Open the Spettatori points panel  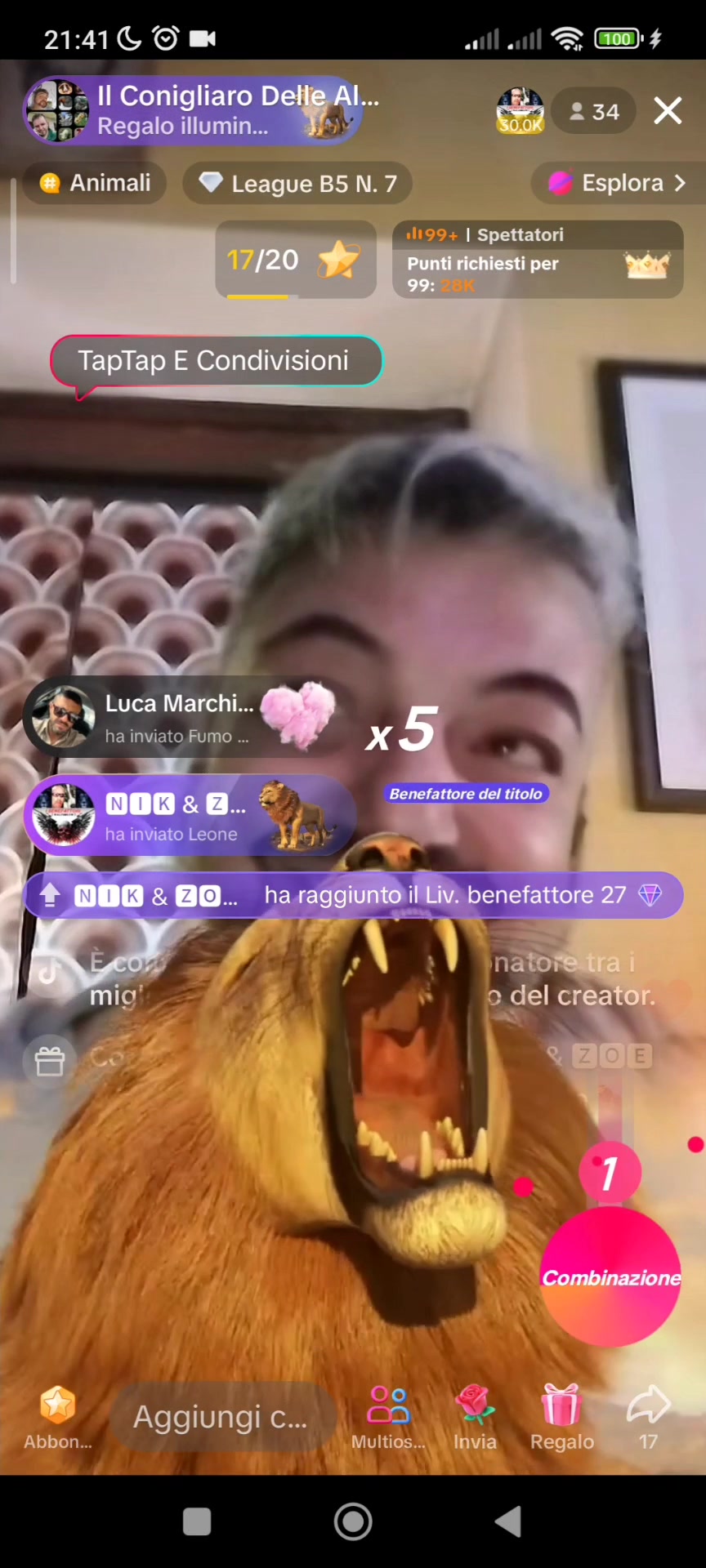537,260
